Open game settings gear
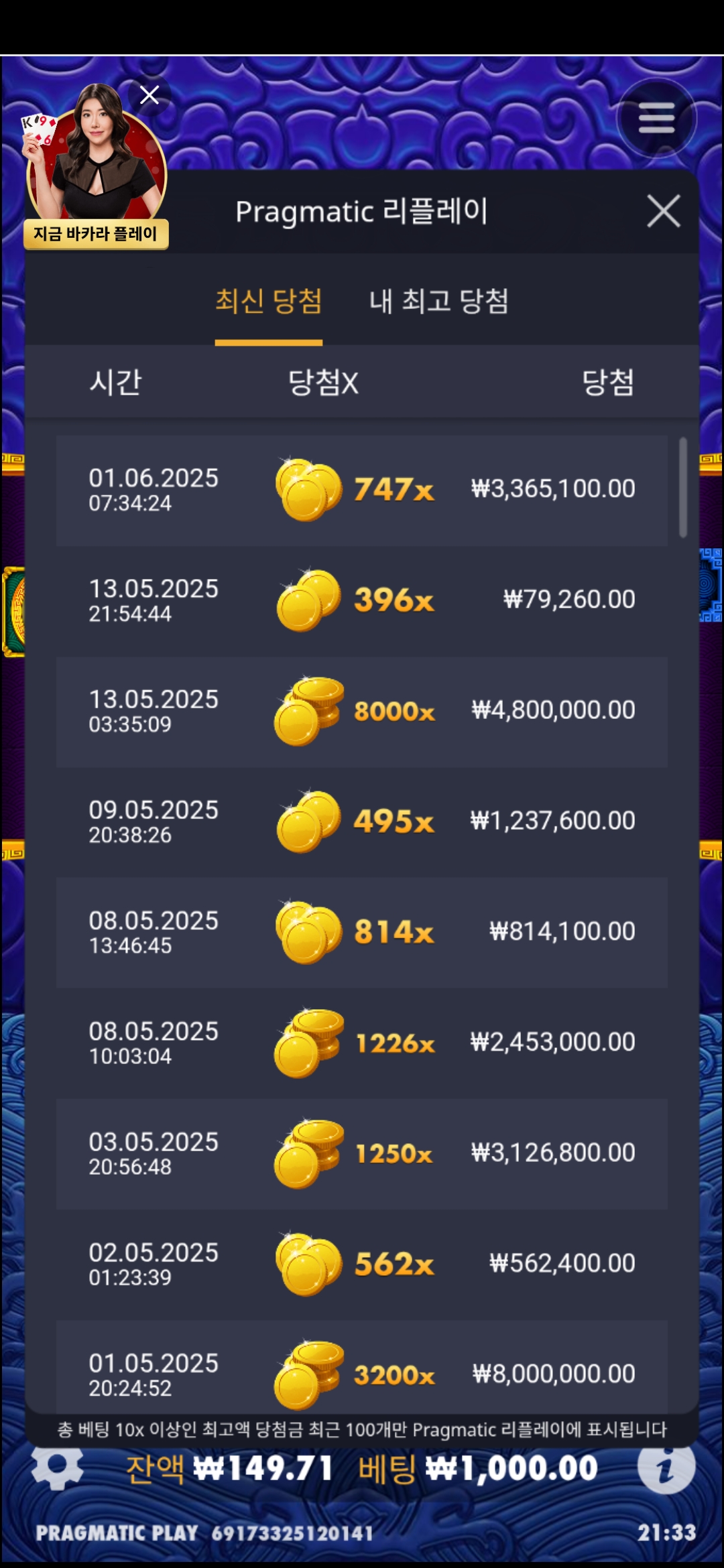 point(57,1466)
